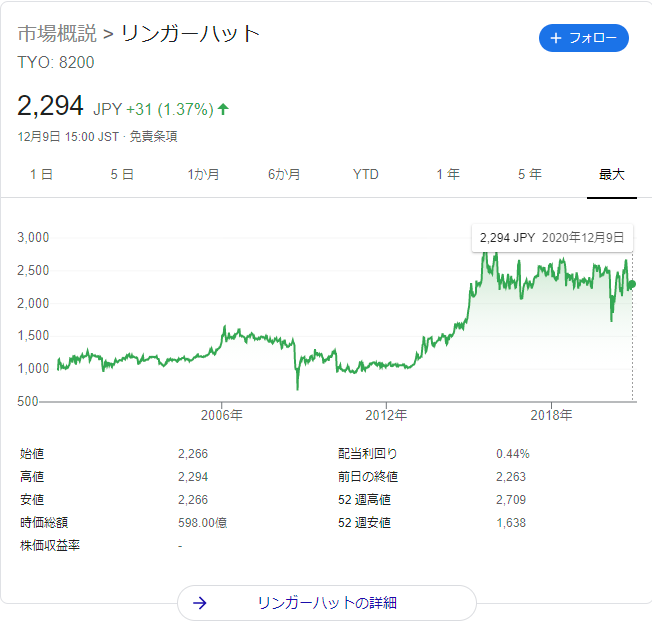Screen dimensions: 652x625
Task: Switch chart to 5年 range
Action: 530,174
